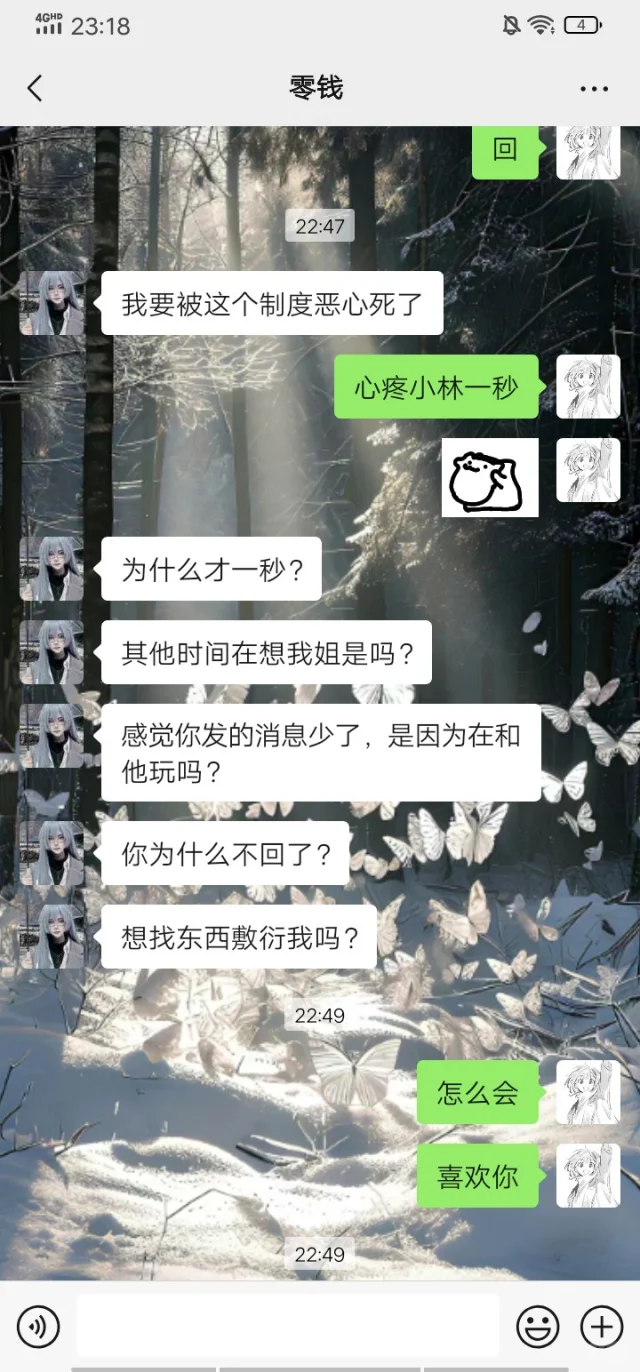
Task: Open the chat info overflow menu
Action: point(593,89)
